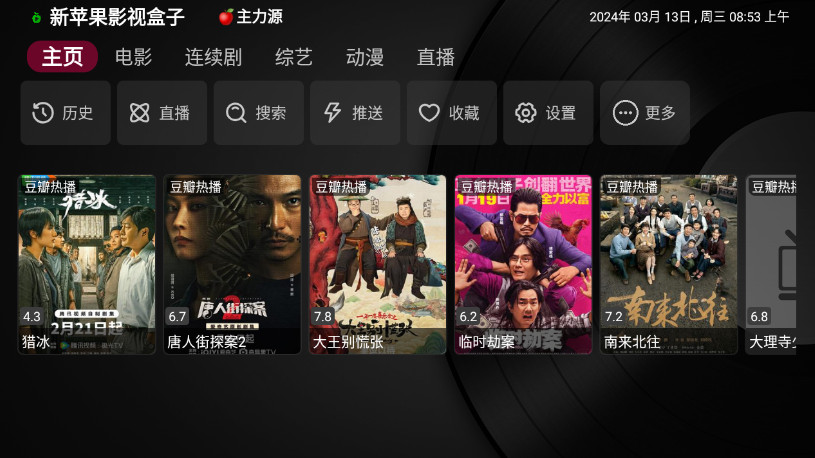Screen dimensions: 815x458
Task: Open the 综艺 tab
Action: click(x=293, y=57)
